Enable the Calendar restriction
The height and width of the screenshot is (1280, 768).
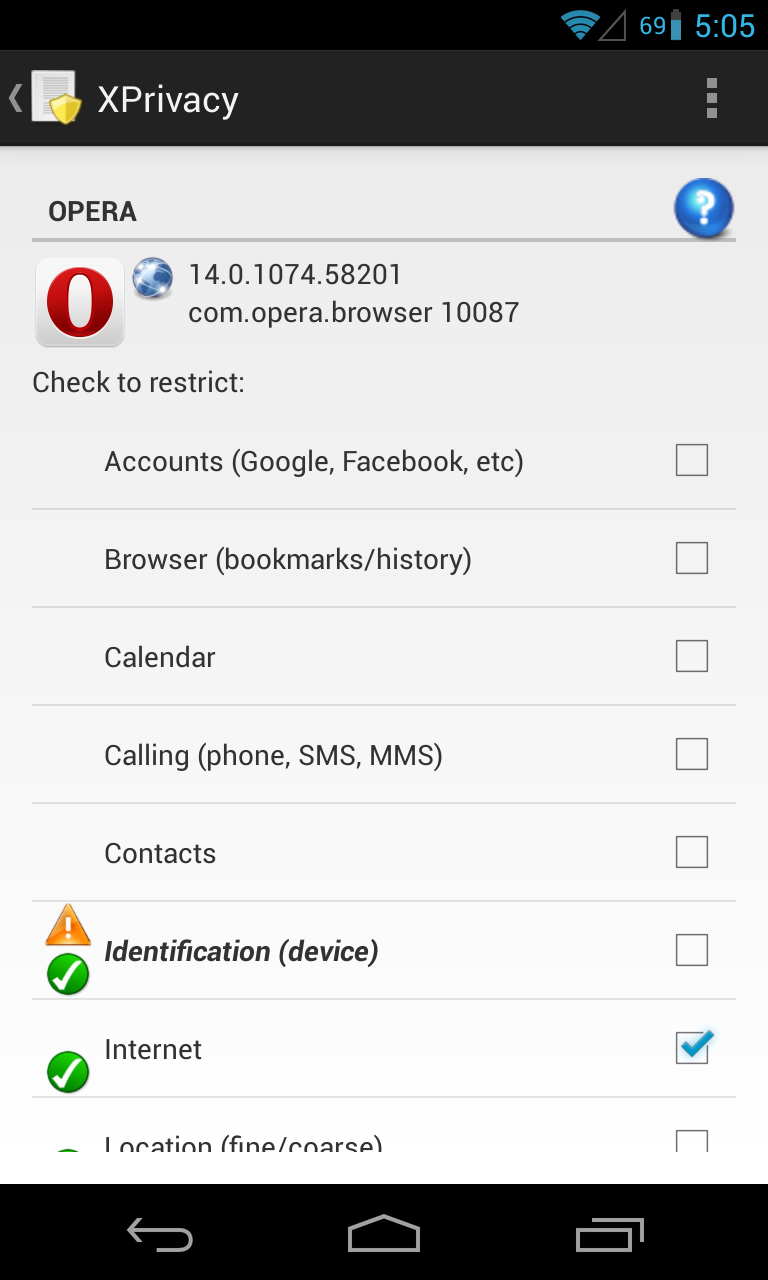pos(691,656)
